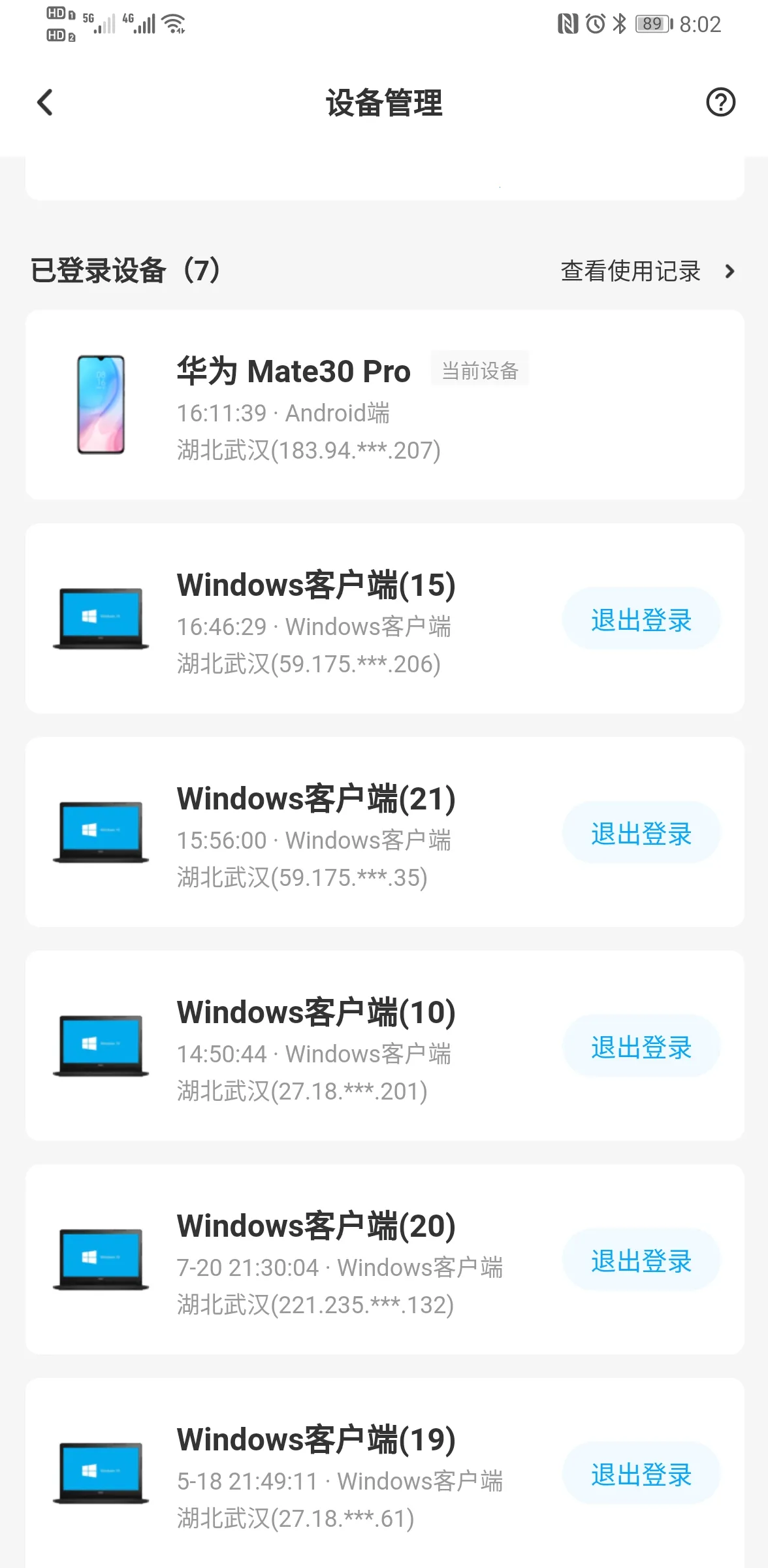Go back from device management
Screen dimensions: 768x1568
44,103
